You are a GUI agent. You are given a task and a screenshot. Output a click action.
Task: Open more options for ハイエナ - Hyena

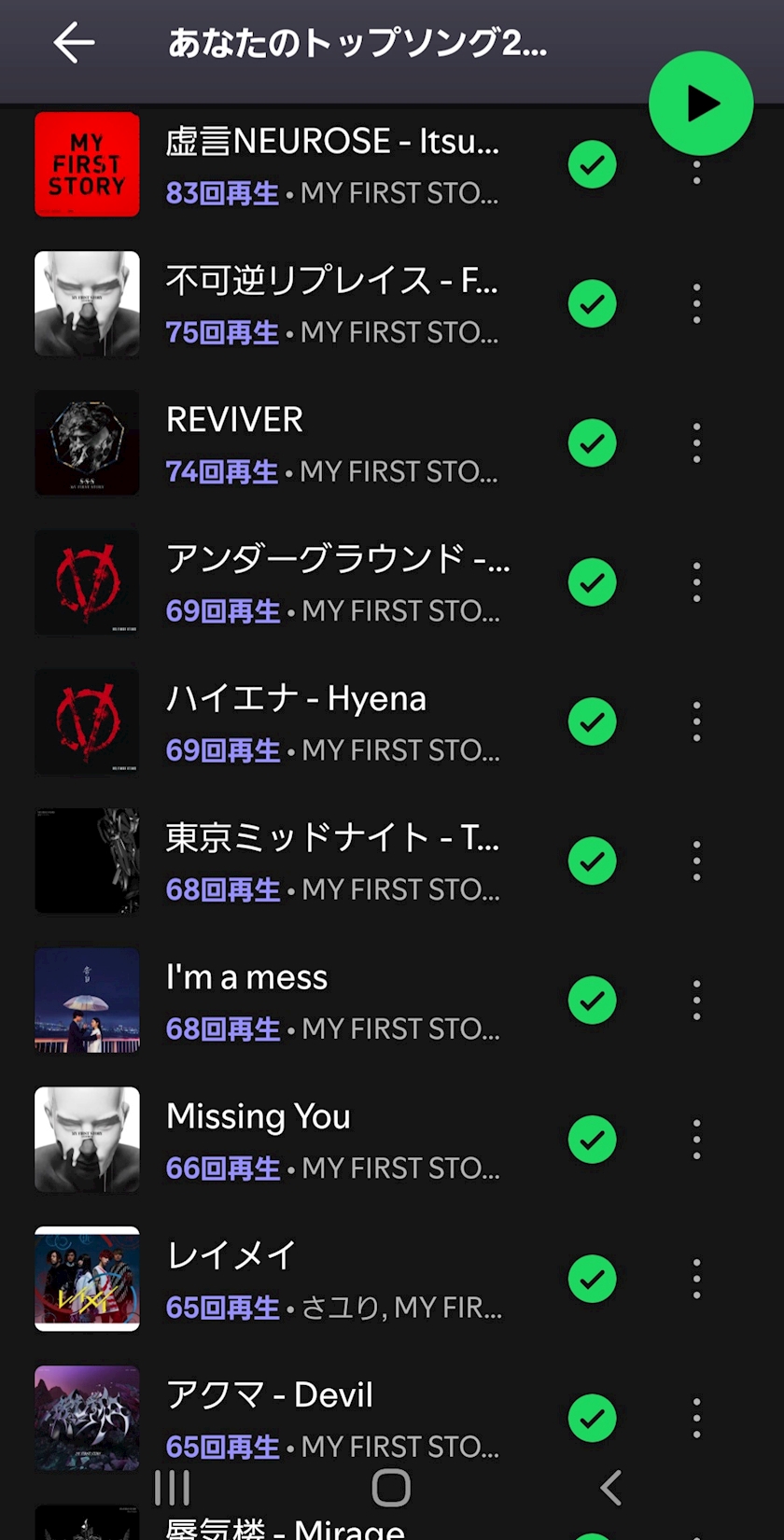click(696, 721)
